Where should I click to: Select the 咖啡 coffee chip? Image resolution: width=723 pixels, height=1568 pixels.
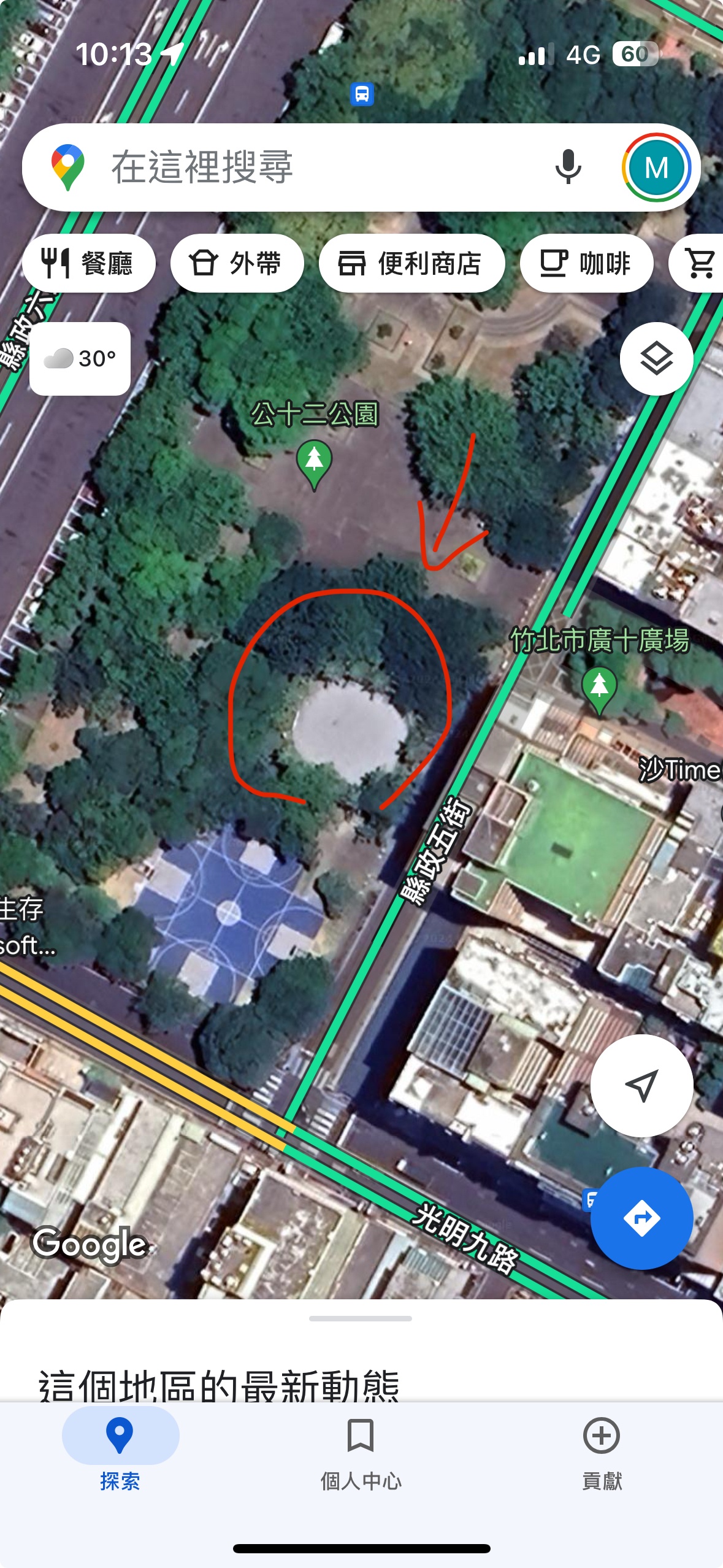[586, 263]
